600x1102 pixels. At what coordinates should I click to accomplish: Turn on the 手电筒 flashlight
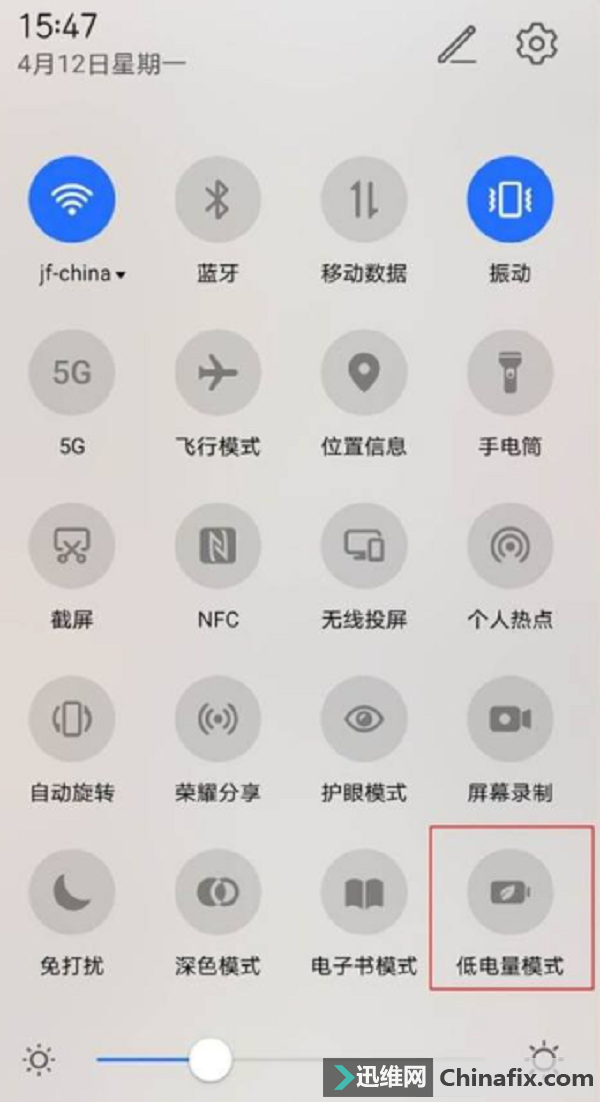coord(510,372)
